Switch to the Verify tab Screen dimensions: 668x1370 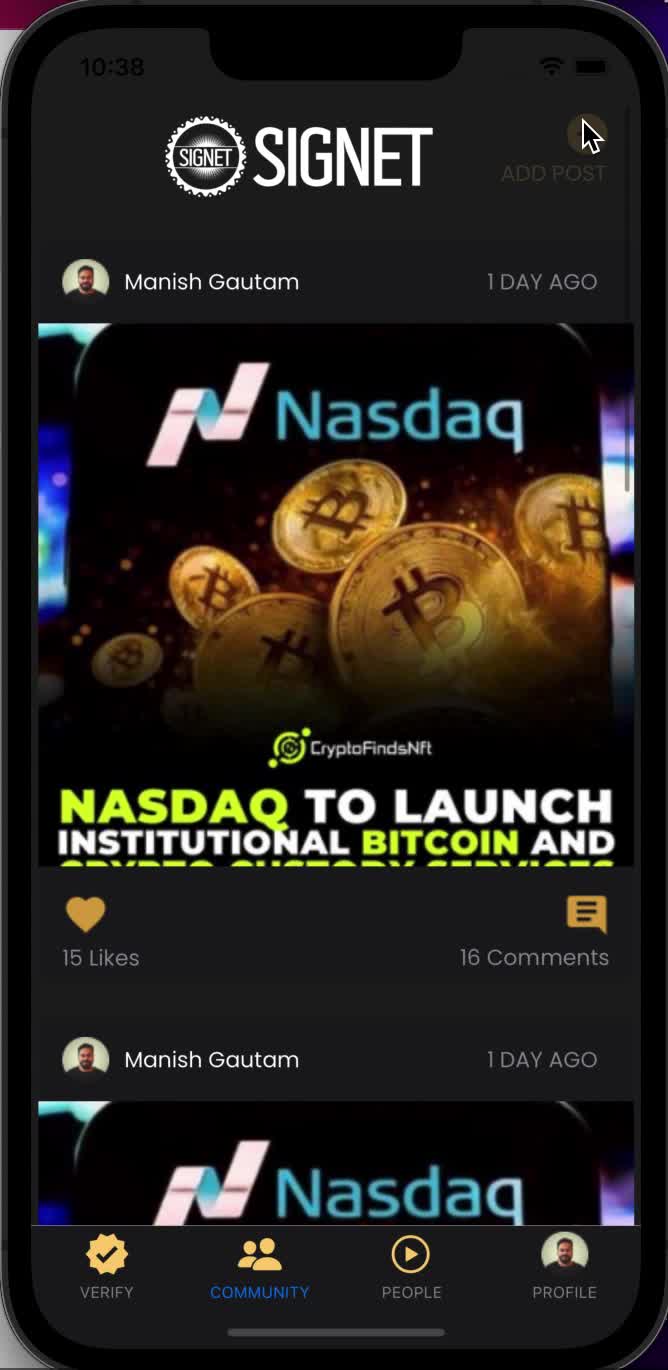[x=107, y=1266]
